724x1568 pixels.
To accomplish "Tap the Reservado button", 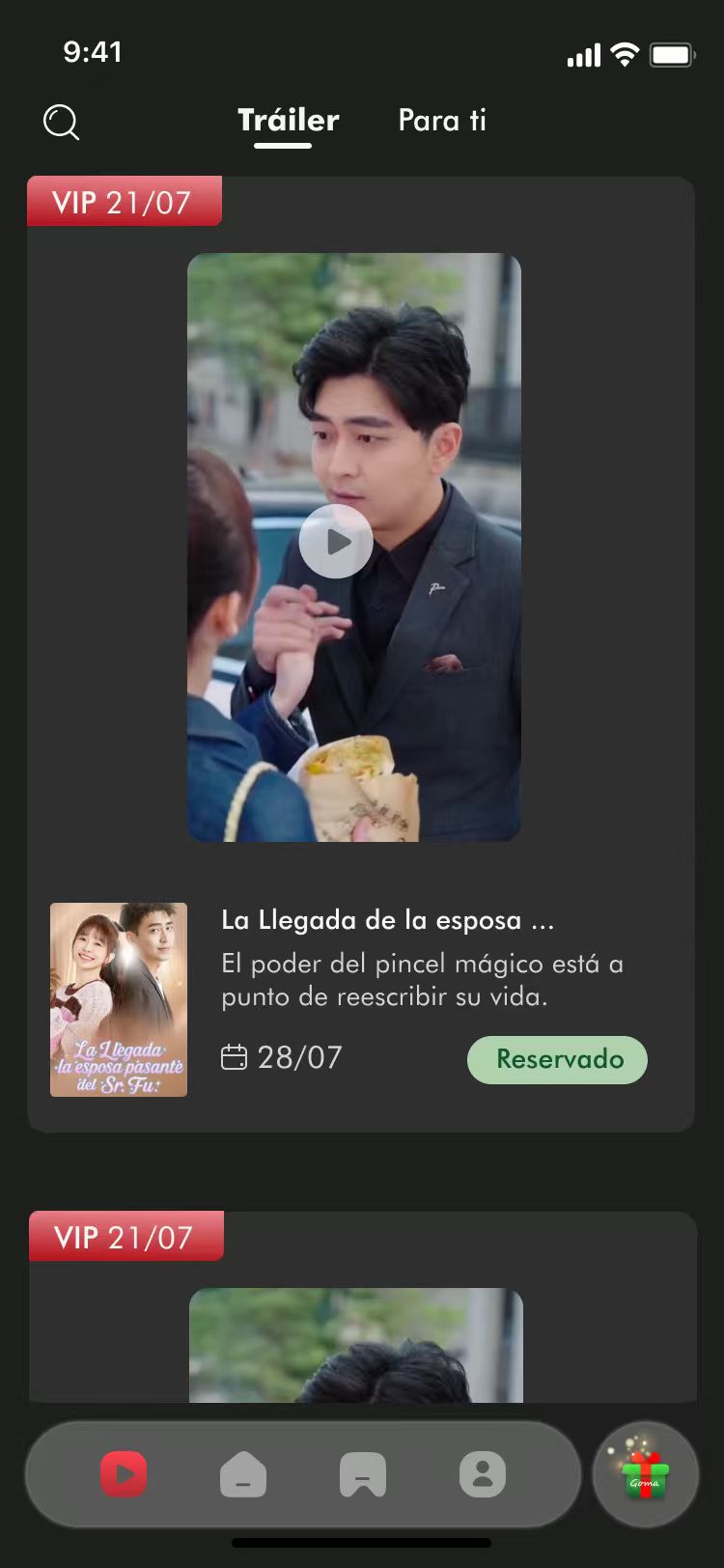I will 557,1059.
